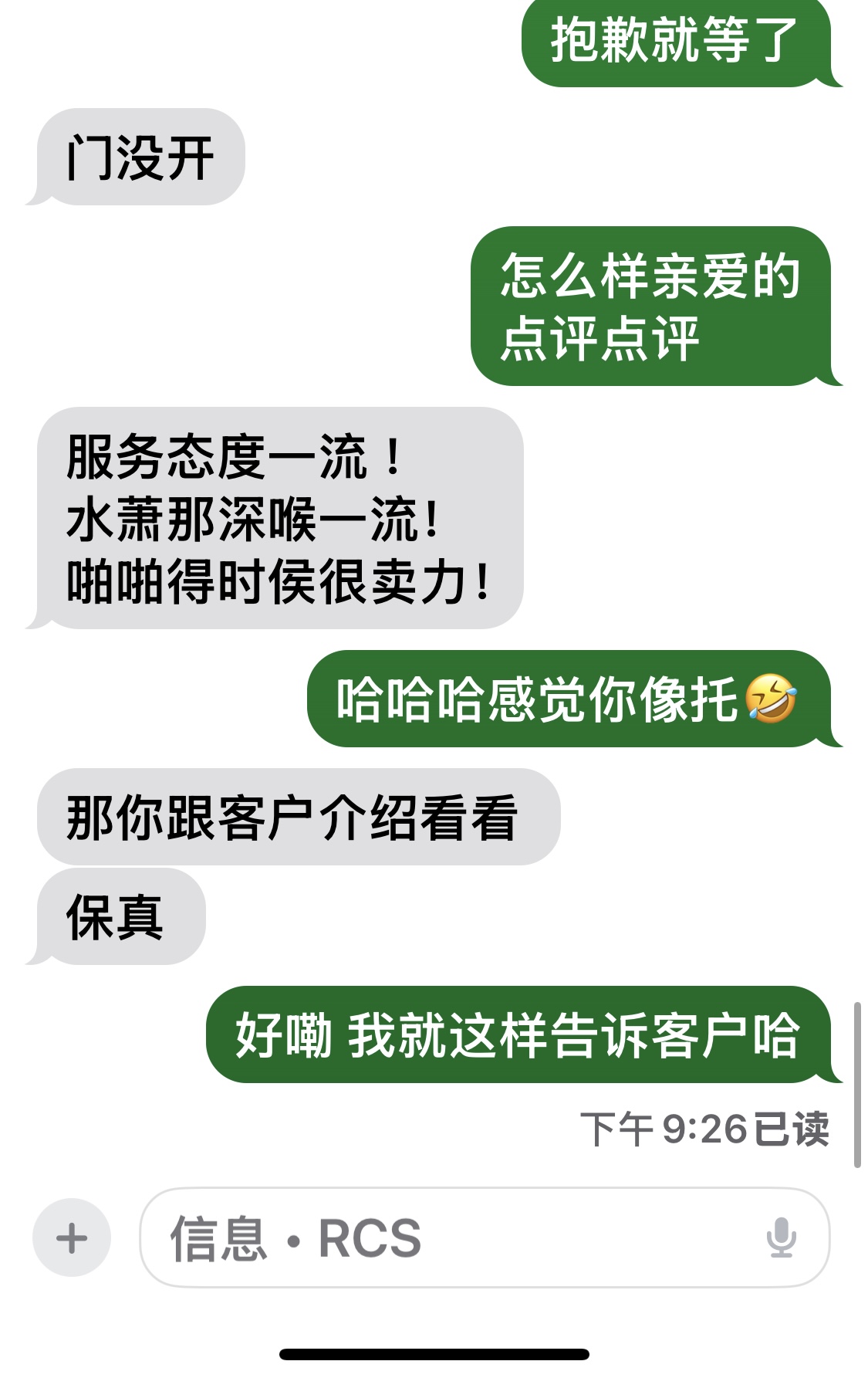
Task: Start voice dictation with the microphone icon
Action: pyautogui.click(x=780, y=1237)
